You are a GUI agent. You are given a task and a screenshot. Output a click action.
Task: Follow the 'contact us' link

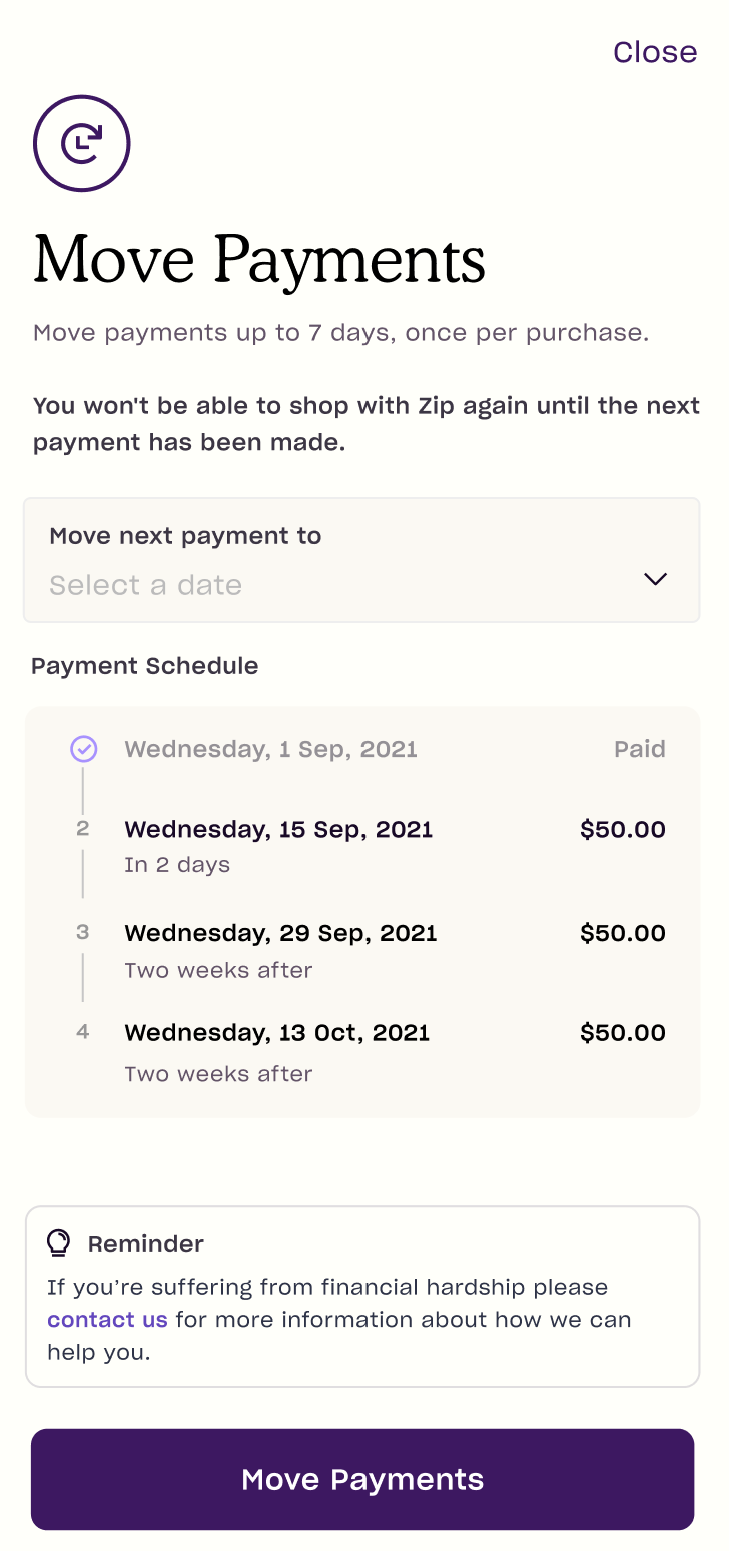pyautogui.click(x=107, y=1319)
